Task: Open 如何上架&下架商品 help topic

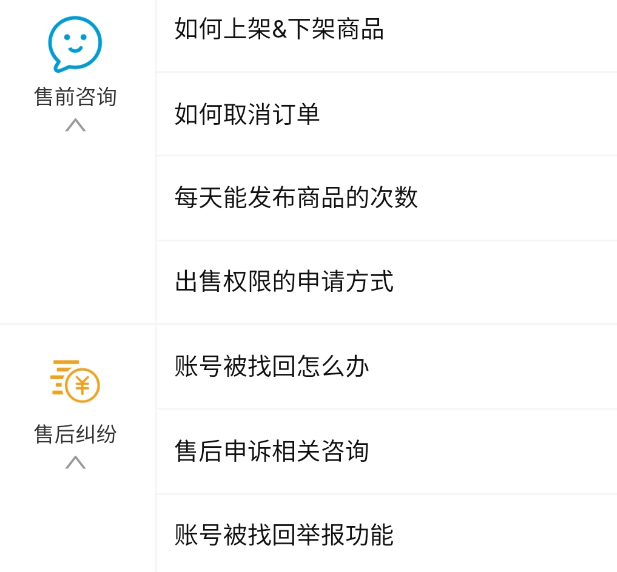Action: [279, 29]
